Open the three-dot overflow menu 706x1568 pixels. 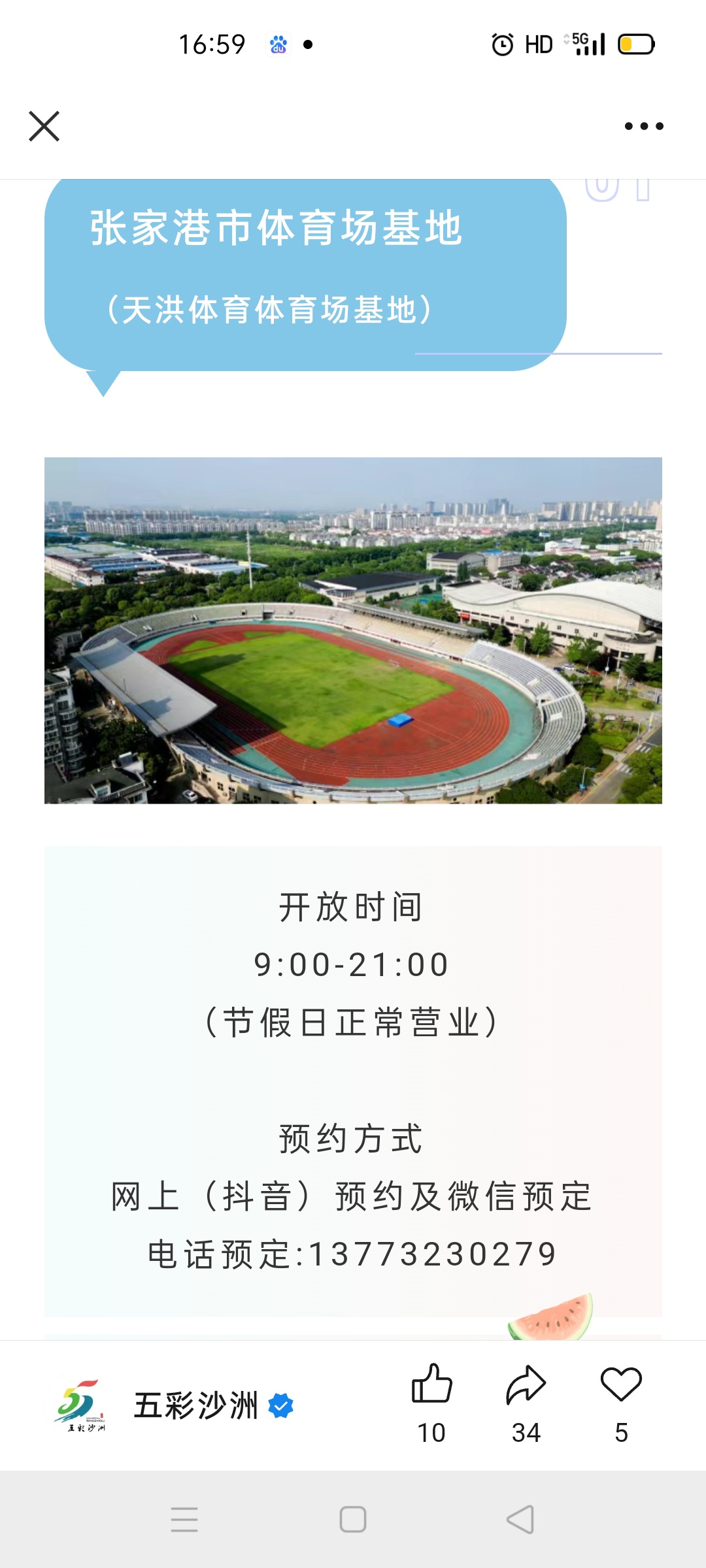click(x=644, y=126)
